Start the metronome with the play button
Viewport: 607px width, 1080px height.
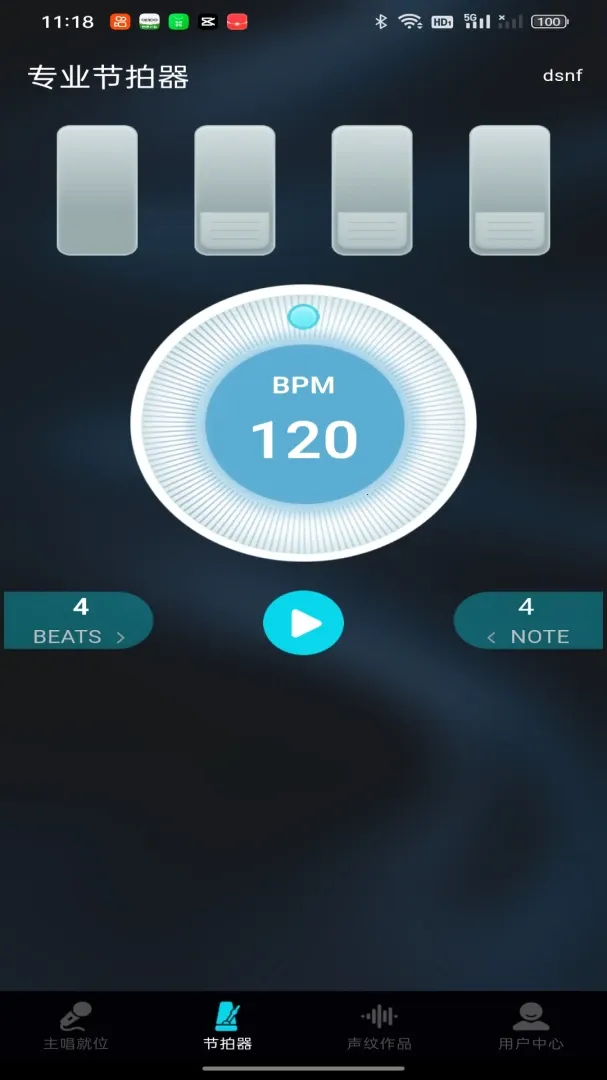(303, 622)
